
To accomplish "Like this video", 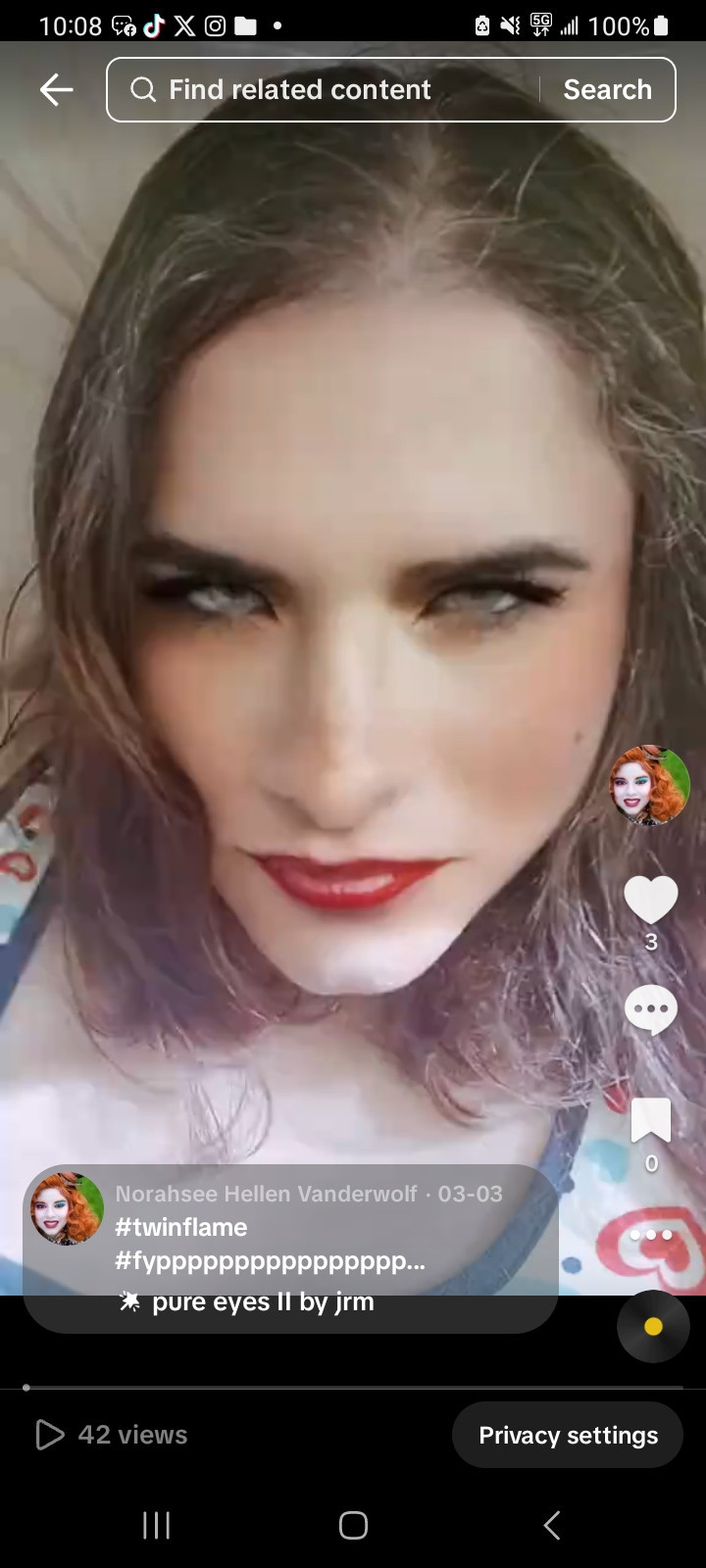I will click(650, 900).
